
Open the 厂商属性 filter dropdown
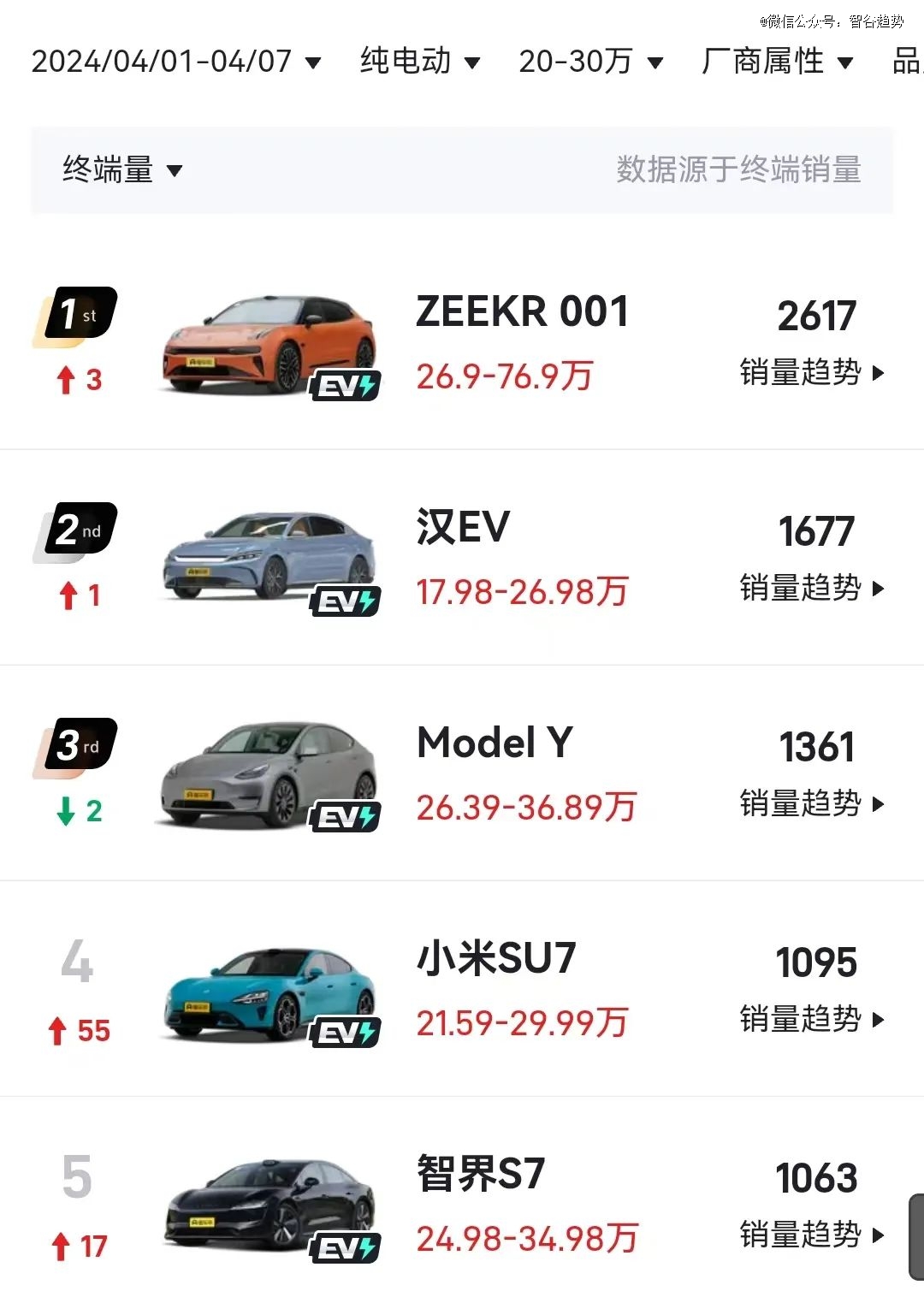coord(777,62)
